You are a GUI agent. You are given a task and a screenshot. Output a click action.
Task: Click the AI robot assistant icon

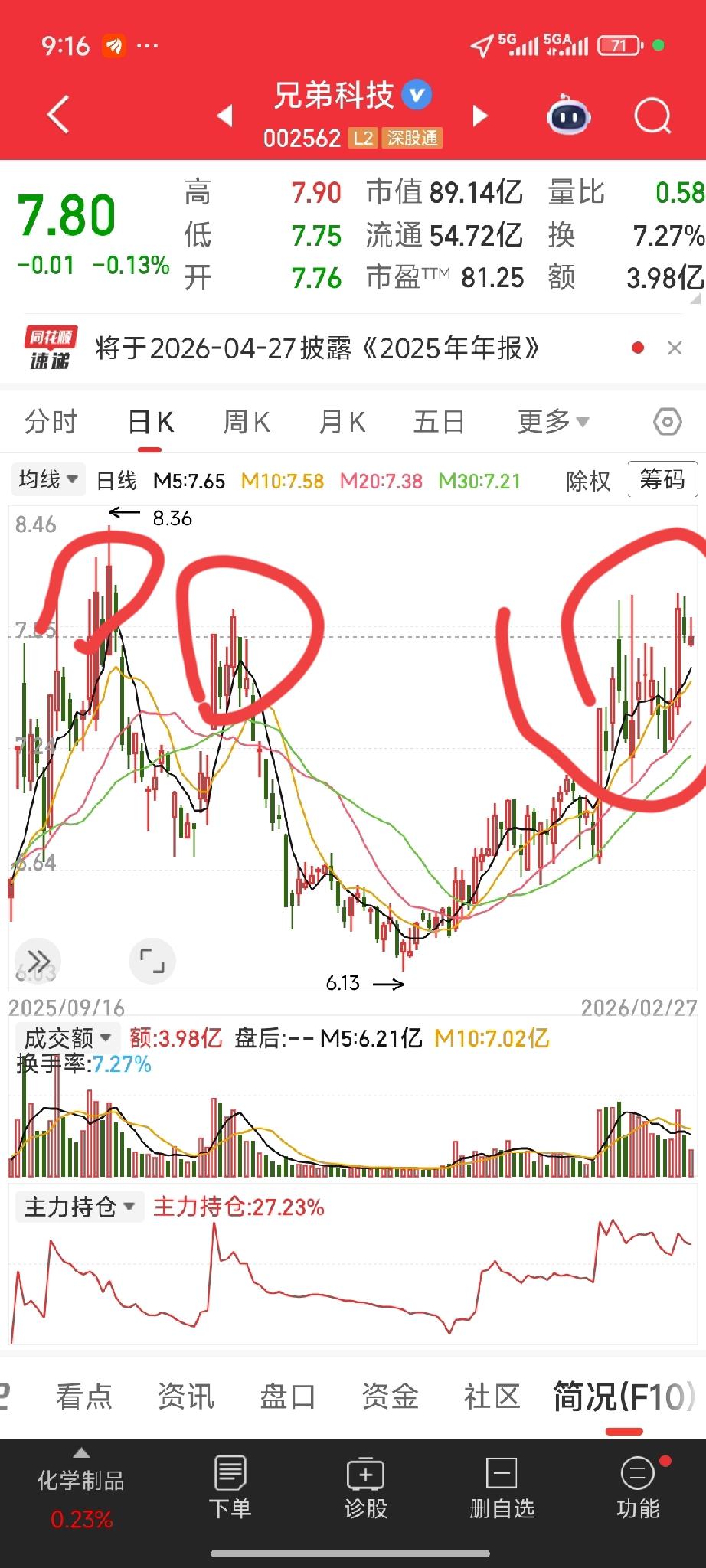pyautogui.click(x=567, y=116)
